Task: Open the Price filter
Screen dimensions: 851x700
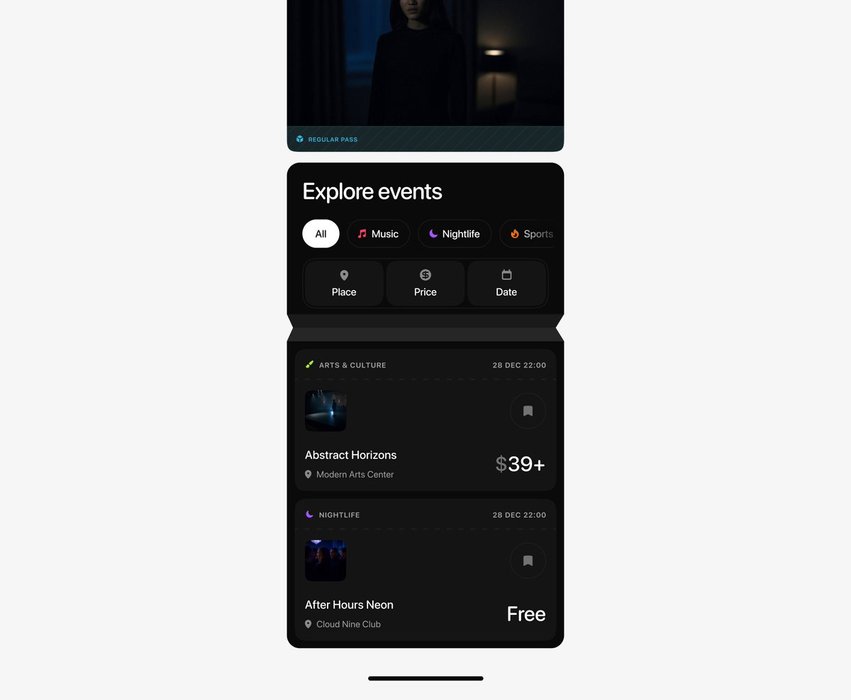Action: pyautogui.click(x=425, y=284)
